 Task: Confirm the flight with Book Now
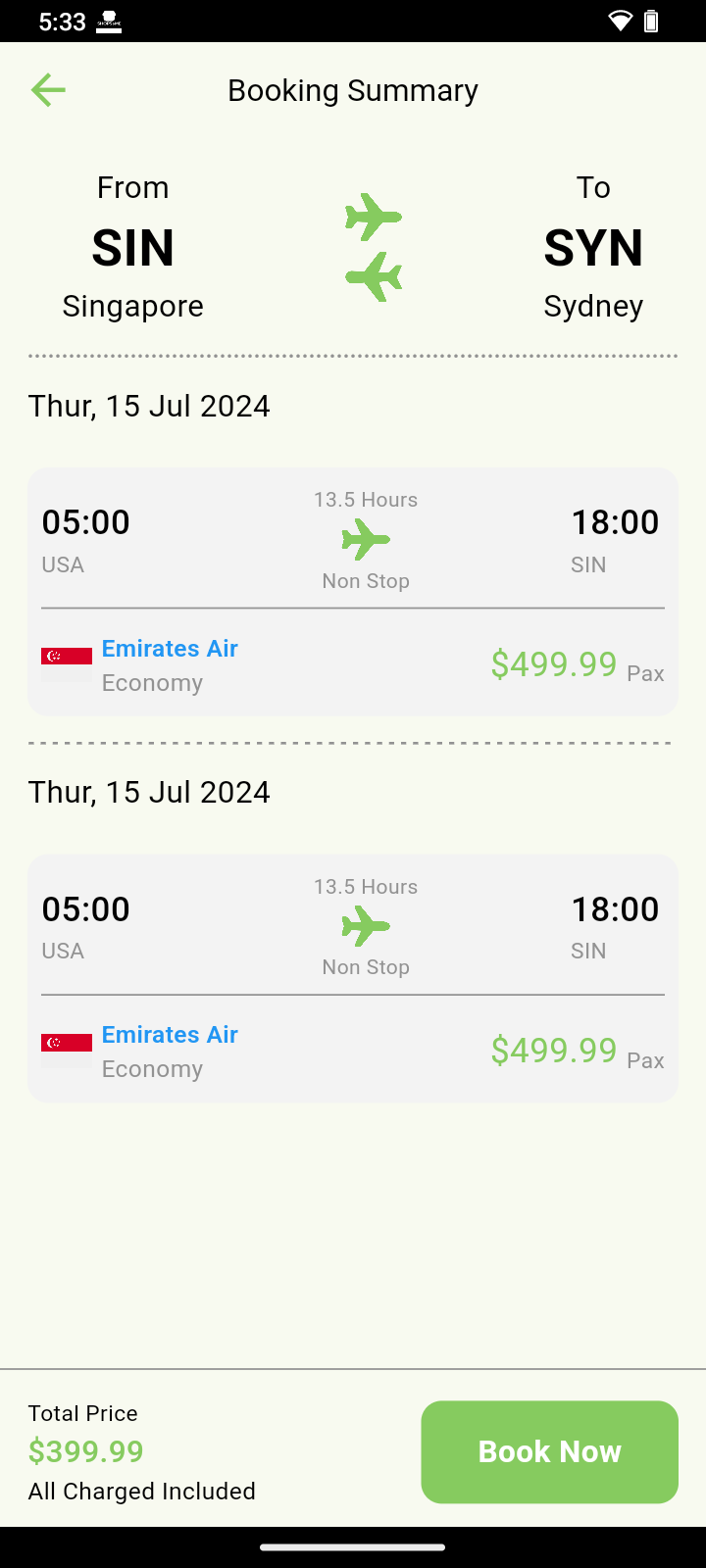click(549, 1451)
